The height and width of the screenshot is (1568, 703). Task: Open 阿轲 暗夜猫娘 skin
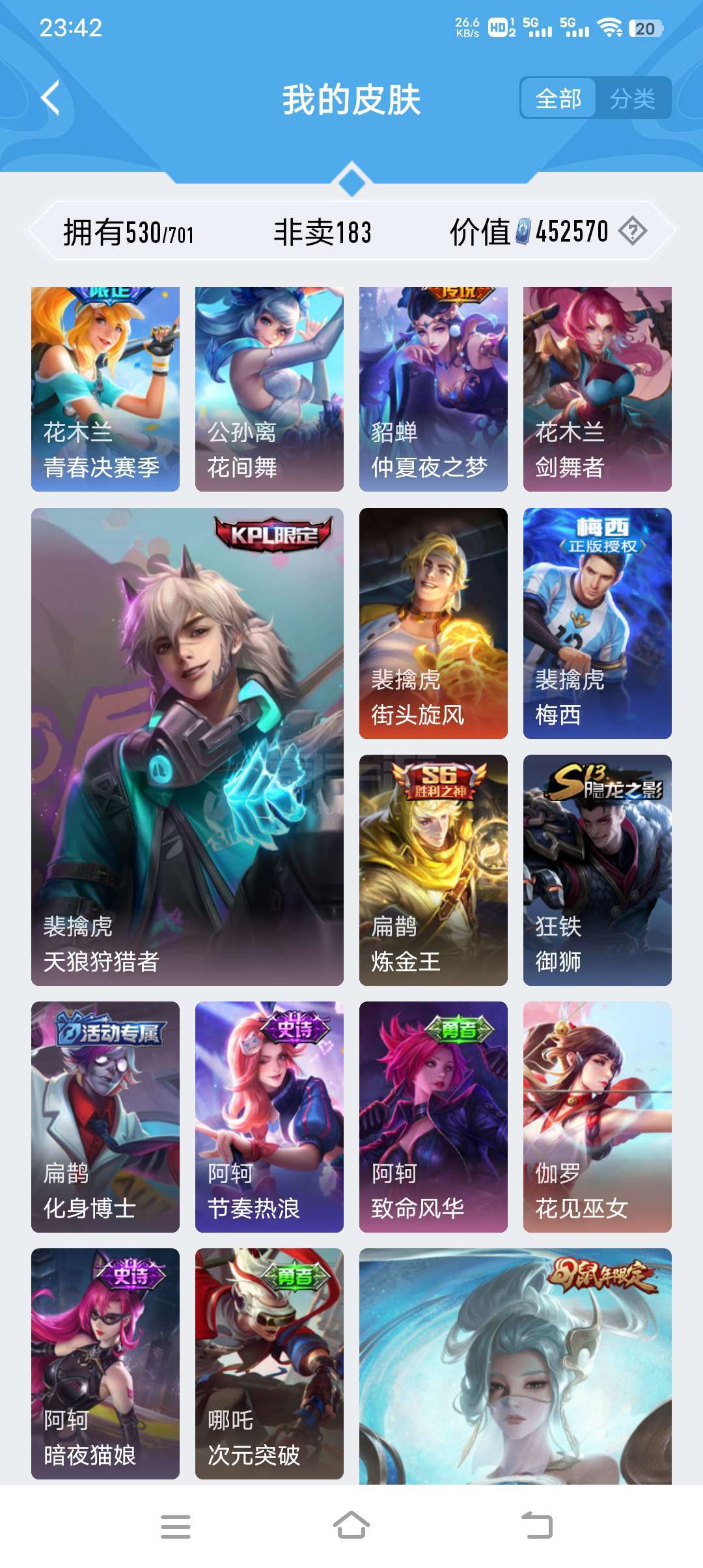click(x=105, y=1364)
